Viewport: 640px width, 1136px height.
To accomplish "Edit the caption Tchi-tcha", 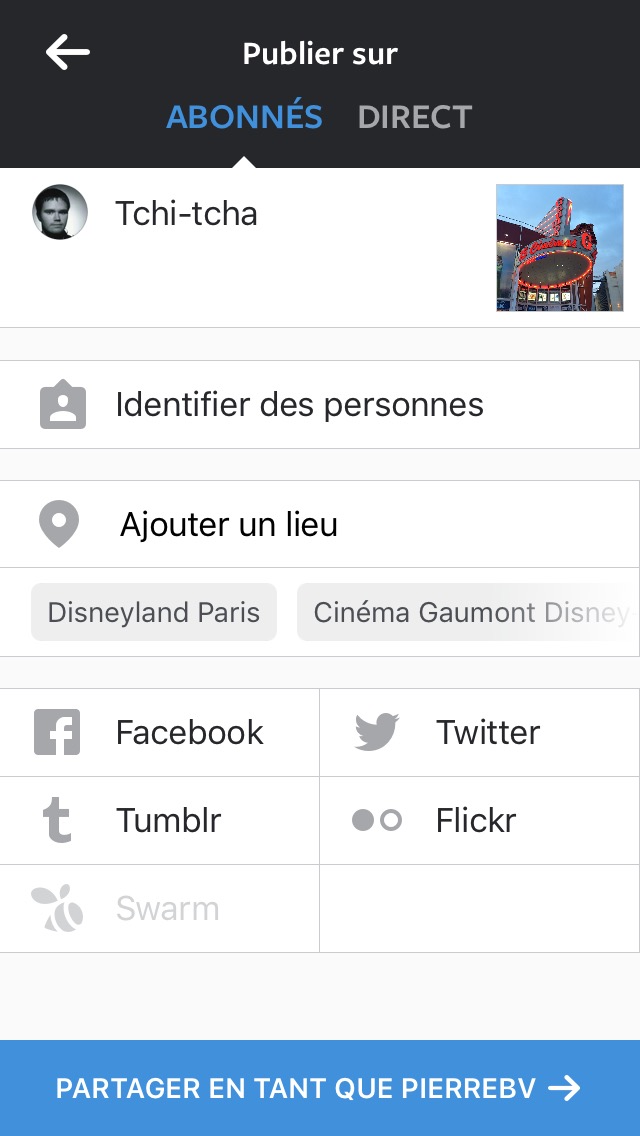I will [x=186, y=214].
